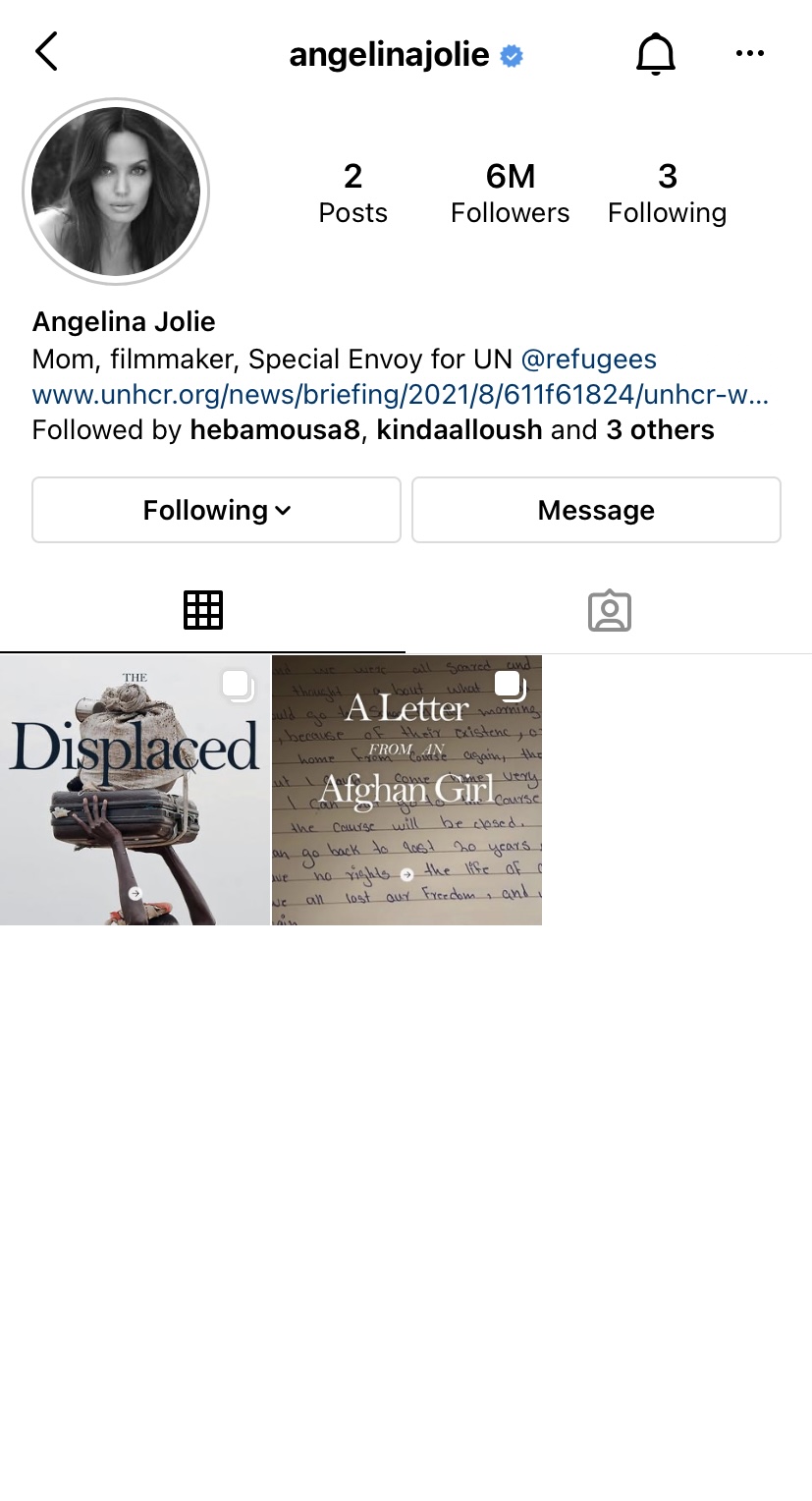This screenshot has height=1501, width=812.
Task: See mutual followers including hebamousa8
Action: [x=373, y=430]
